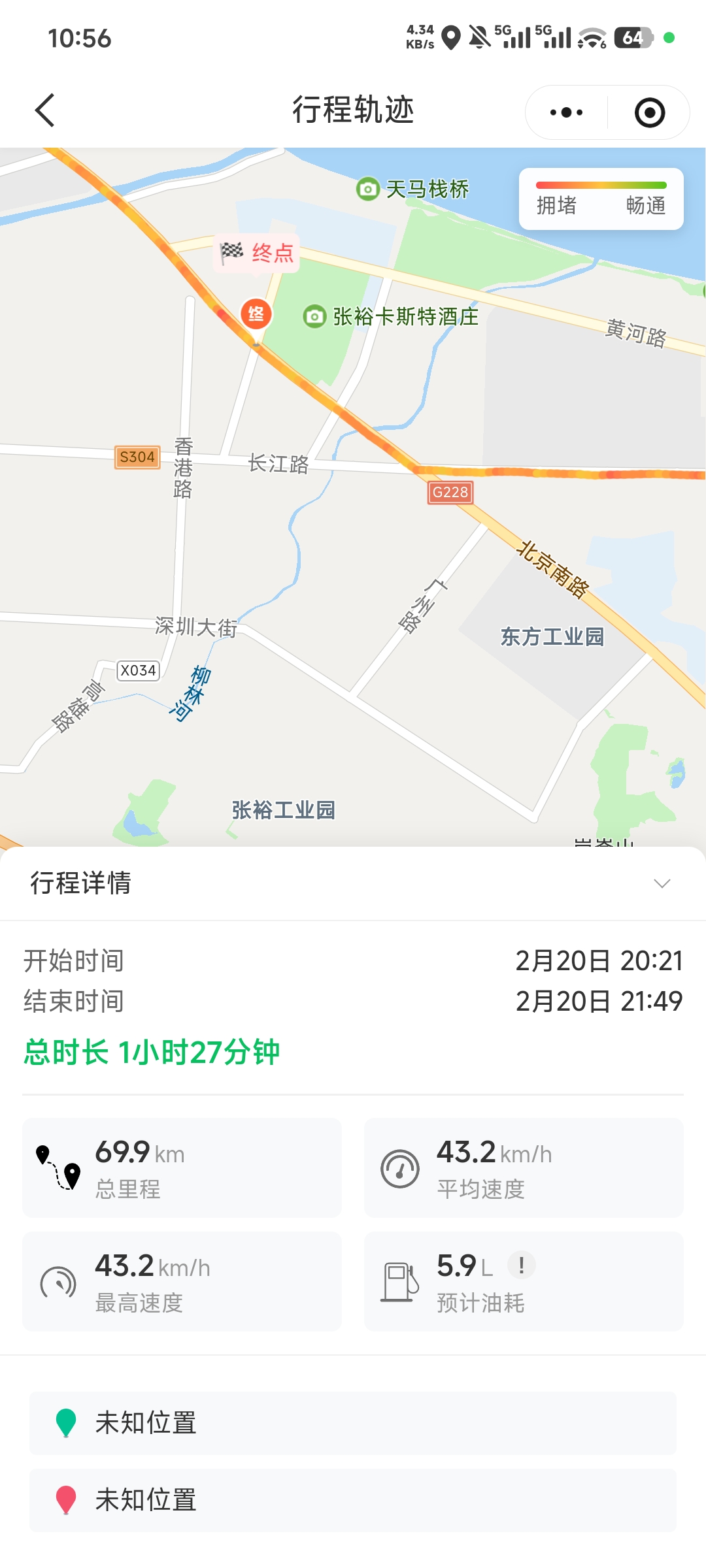706x1568 pixels.
Task: Tap the G228 road badge on map
Action: point(450,495)
